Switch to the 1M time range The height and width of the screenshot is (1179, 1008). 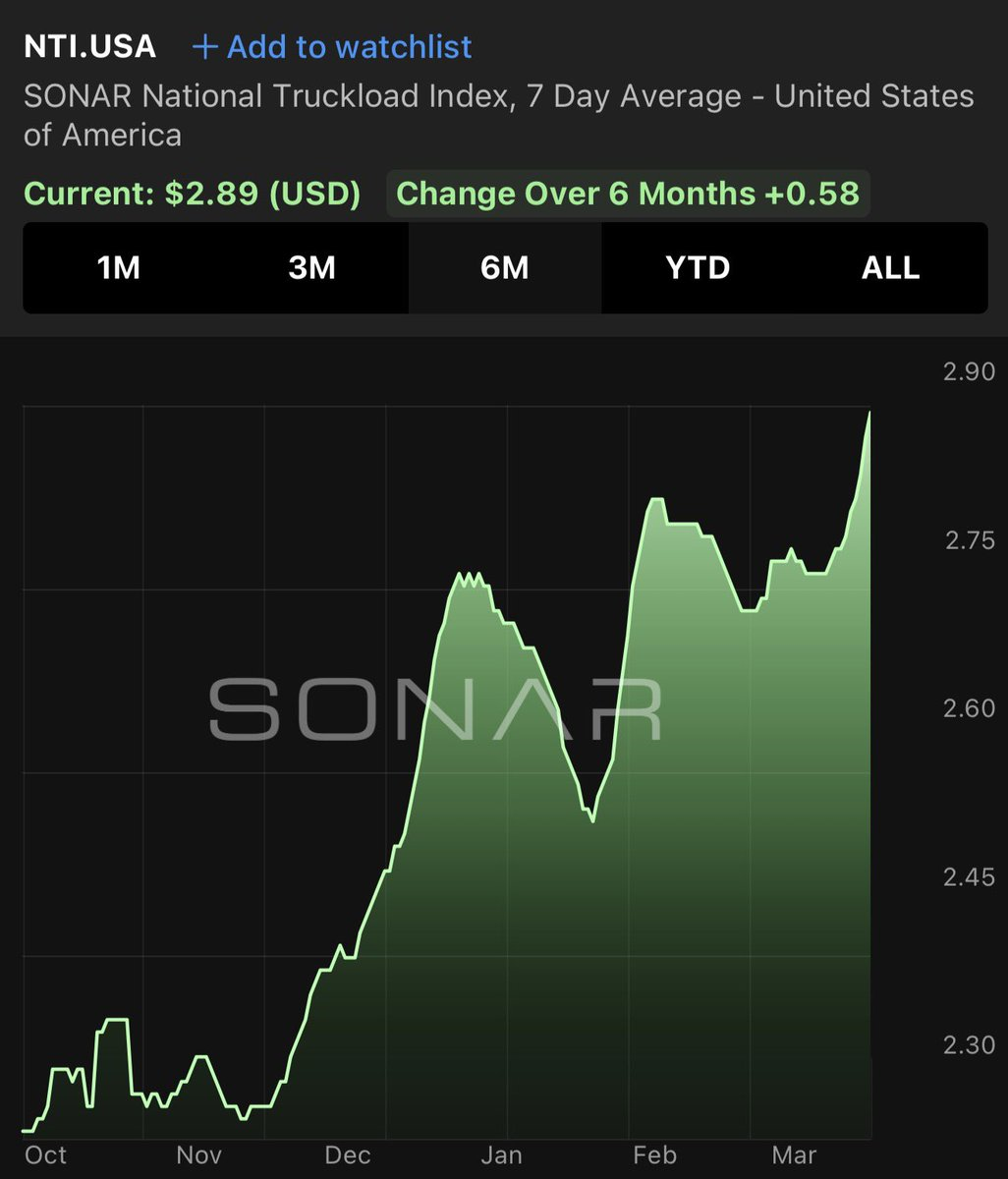(119, 267)
